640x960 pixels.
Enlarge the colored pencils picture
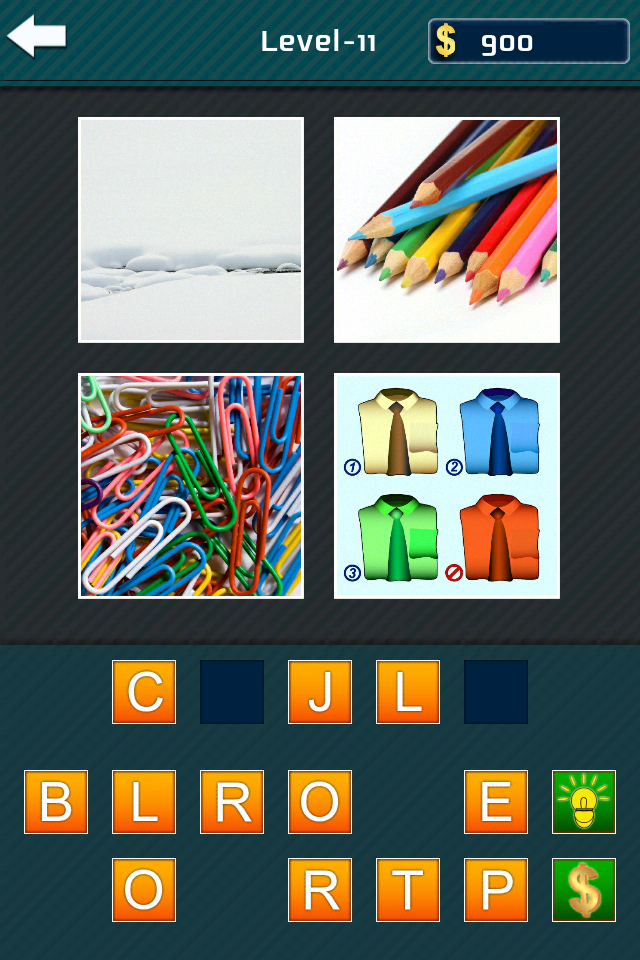click(446, 230)
